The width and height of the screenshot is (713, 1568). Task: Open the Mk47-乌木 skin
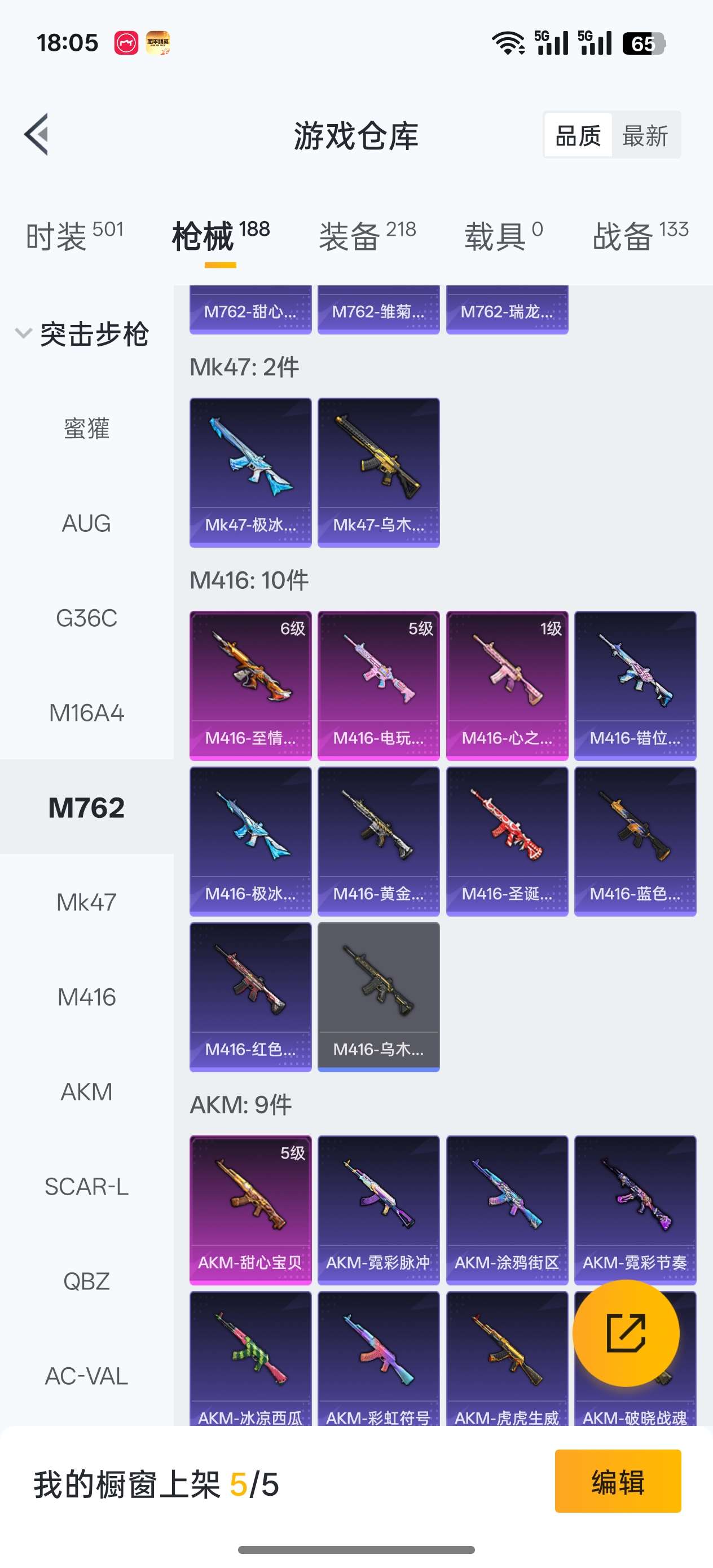click(x=378, y=472)
